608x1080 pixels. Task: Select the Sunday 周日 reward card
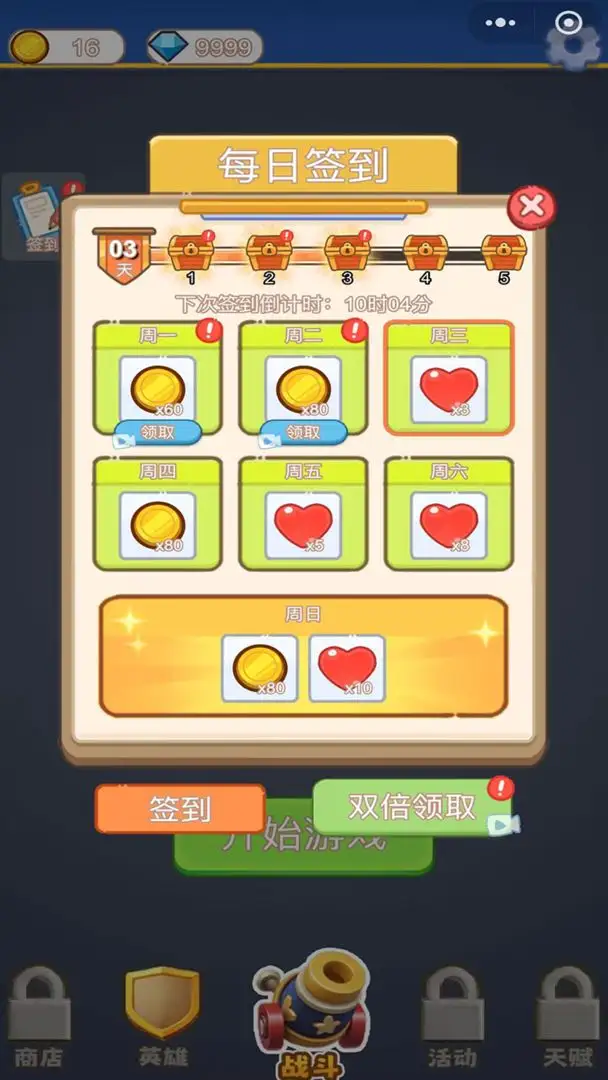point(303,656)
